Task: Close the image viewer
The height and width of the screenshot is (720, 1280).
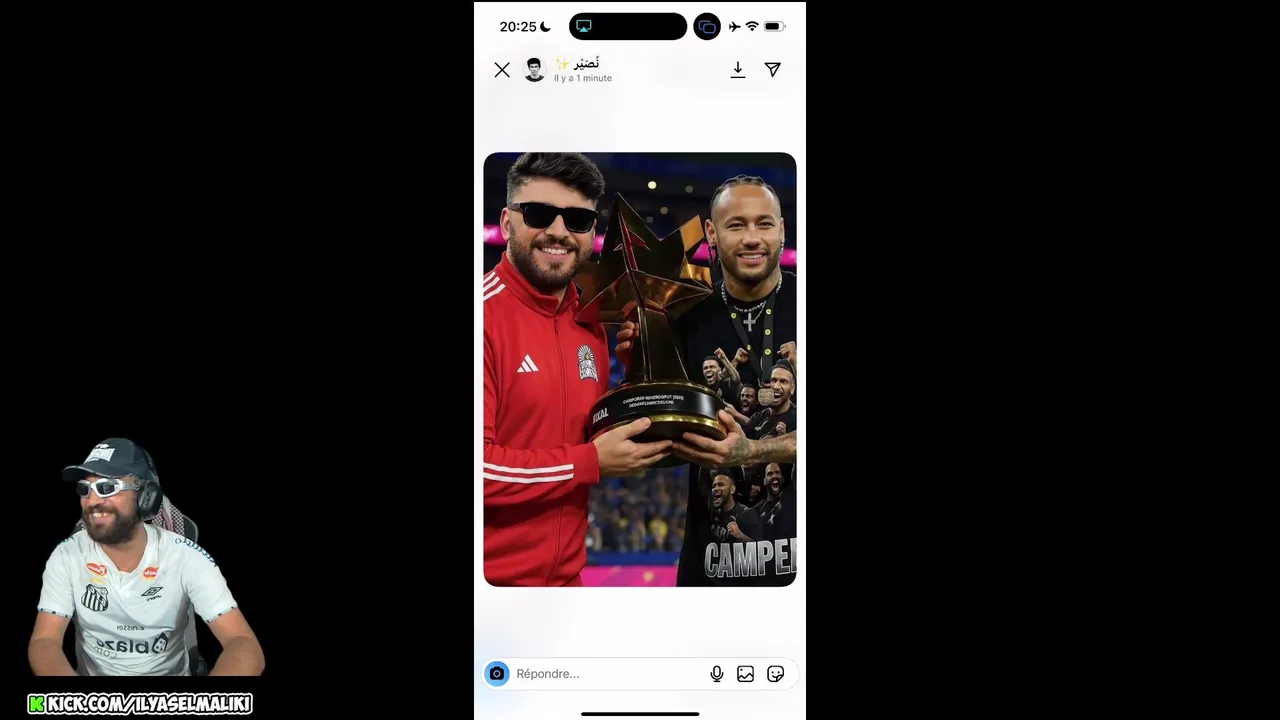Action: (502, 70)
